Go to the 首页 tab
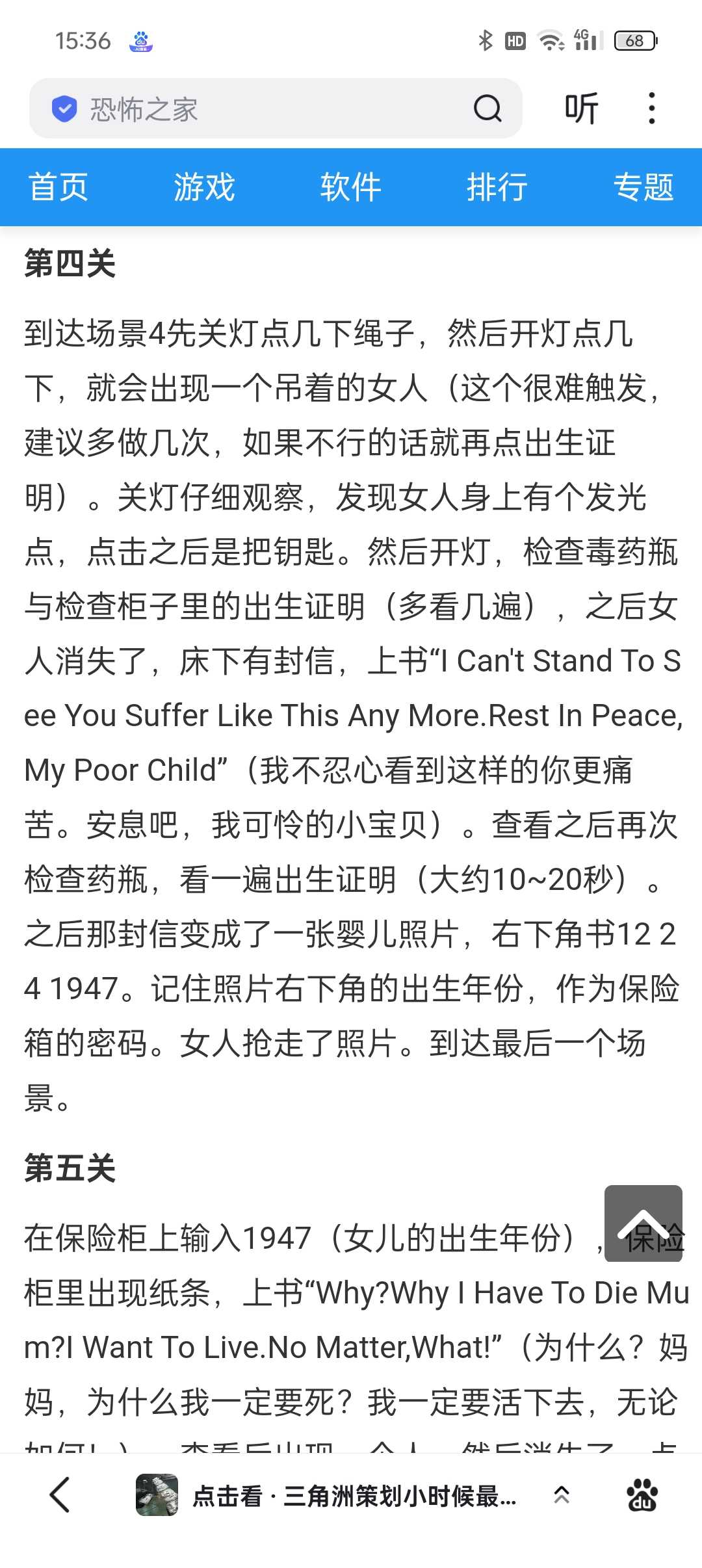Image resolution: width=702 pixels, height=1568 pixels. click(58, 188)
